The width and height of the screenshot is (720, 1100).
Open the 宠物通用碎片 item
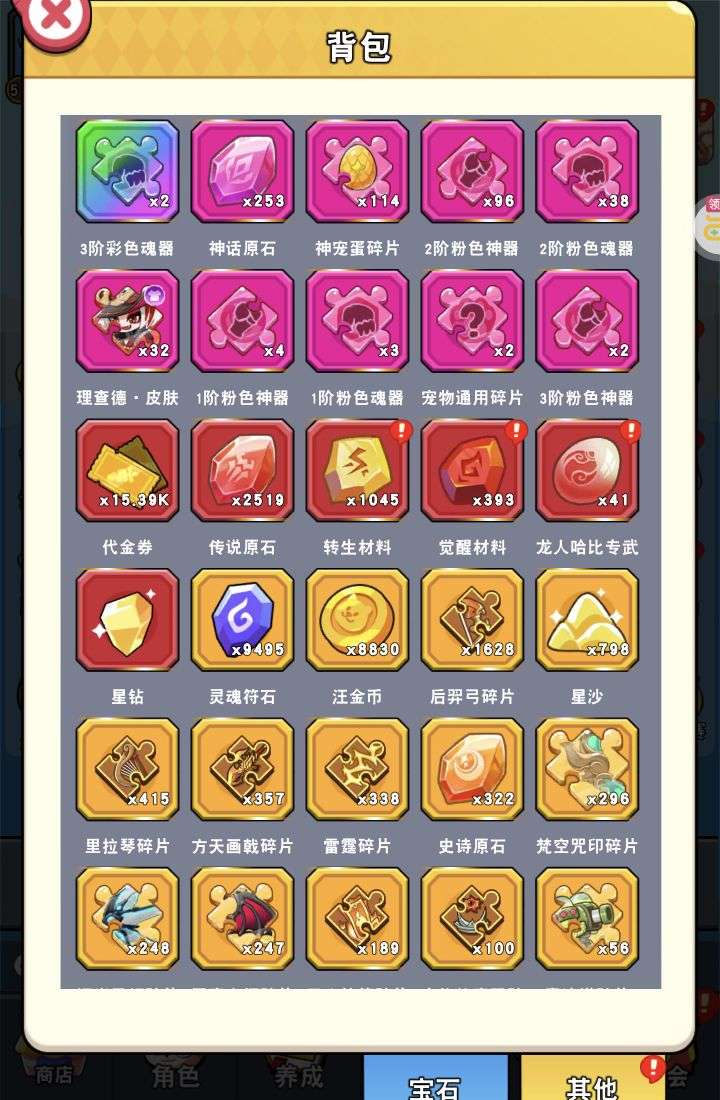coord(472,320)
